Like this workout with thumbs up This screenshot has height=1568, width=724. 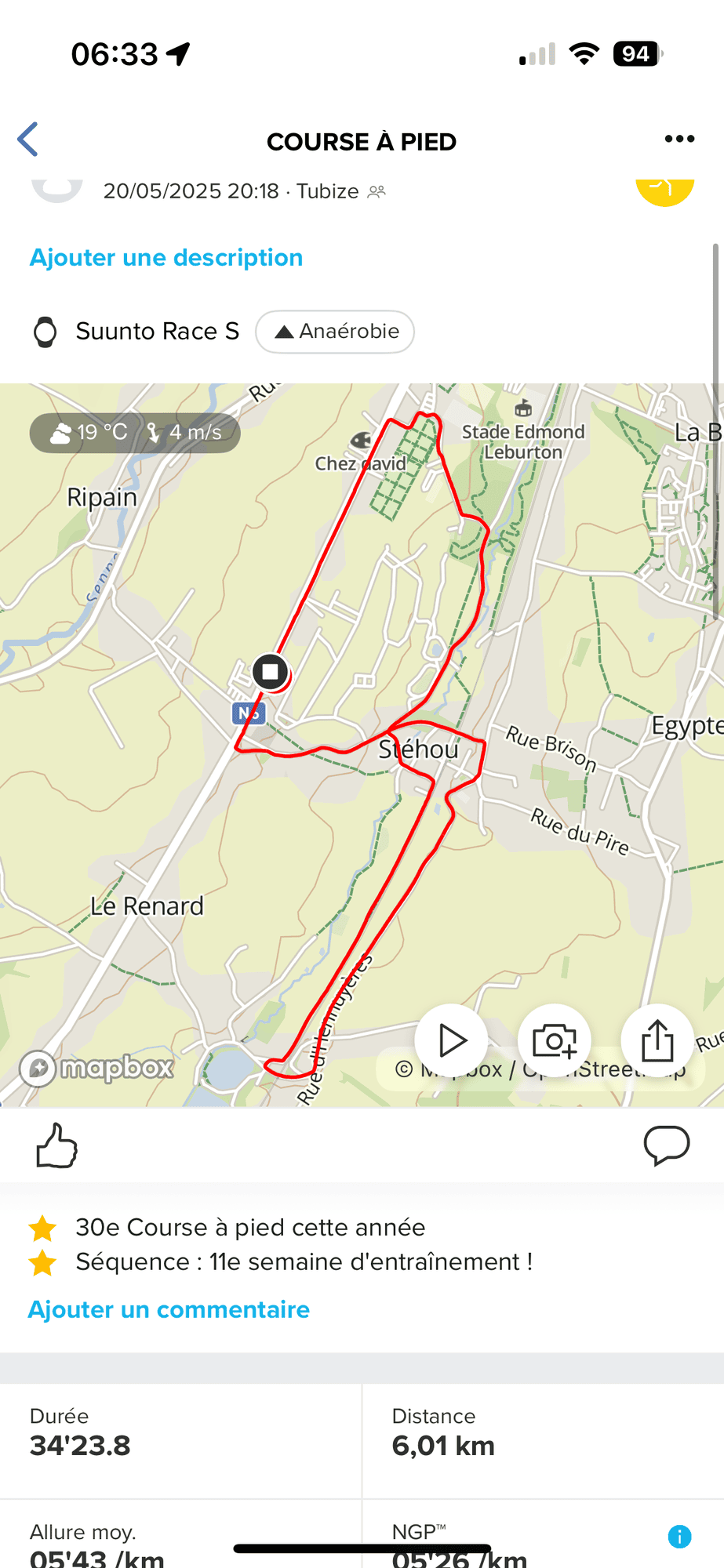click(56, 1145)
